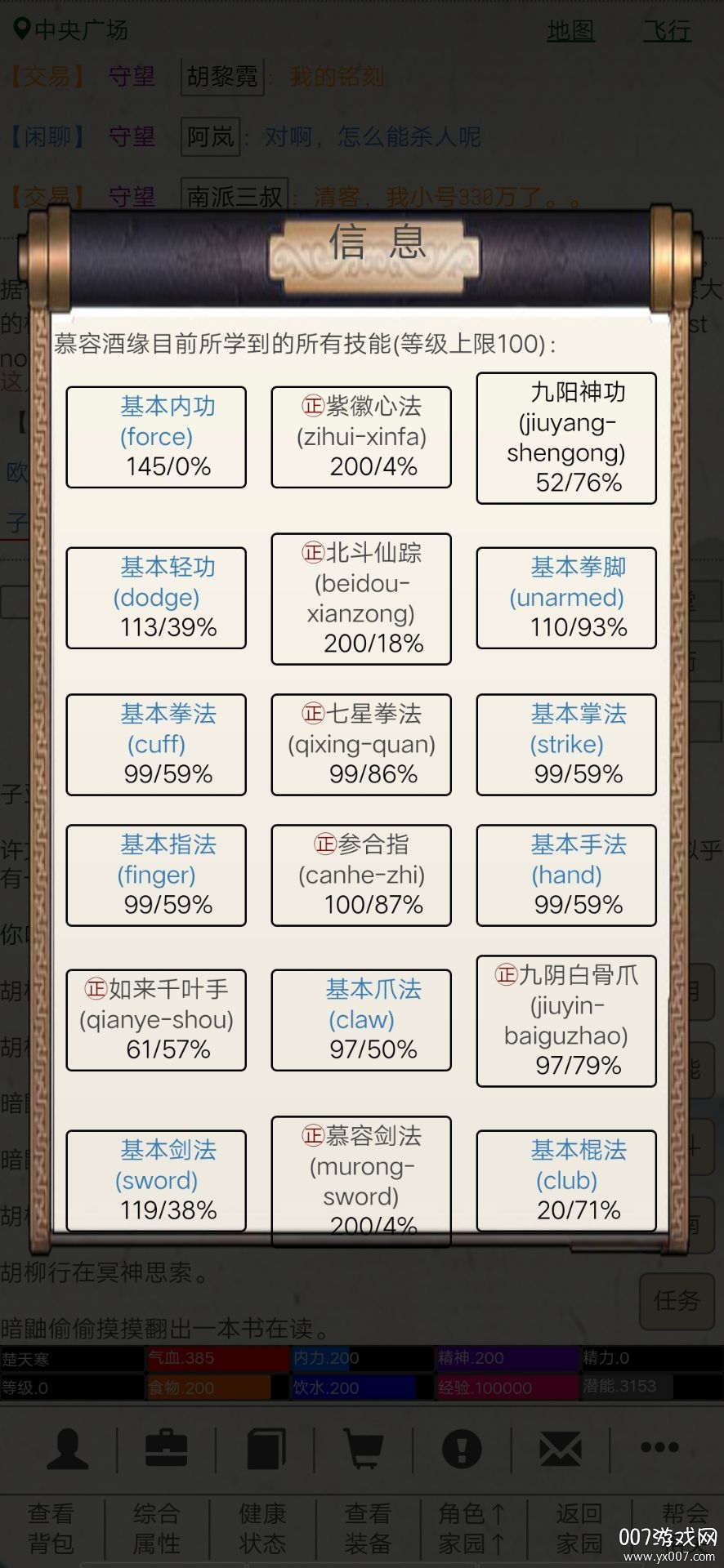Select the 基本内功 (force) skill box
Screen dimensions: 724x1568
(155, 437)
